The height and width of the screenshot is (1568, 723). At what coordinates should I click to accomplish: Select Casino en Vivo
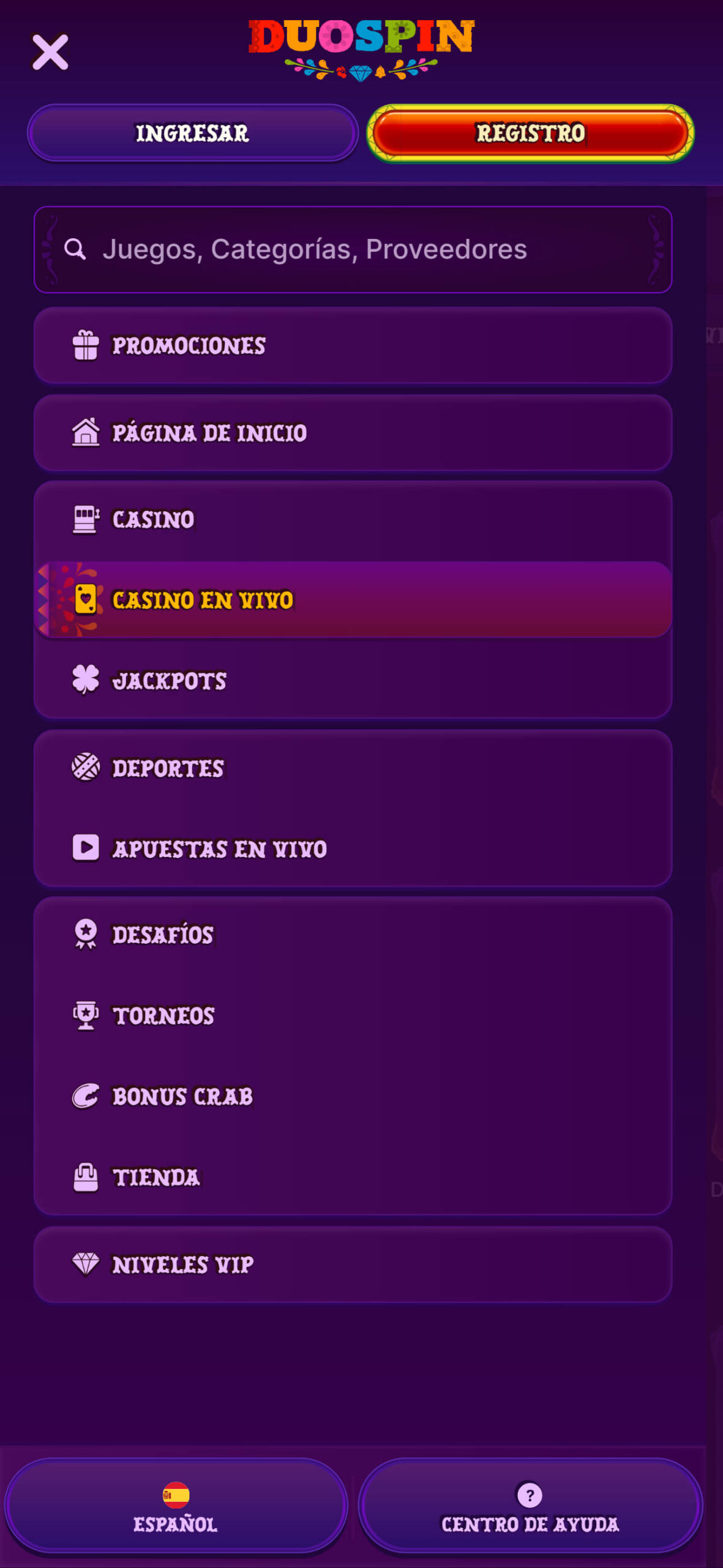click(353, 600)
